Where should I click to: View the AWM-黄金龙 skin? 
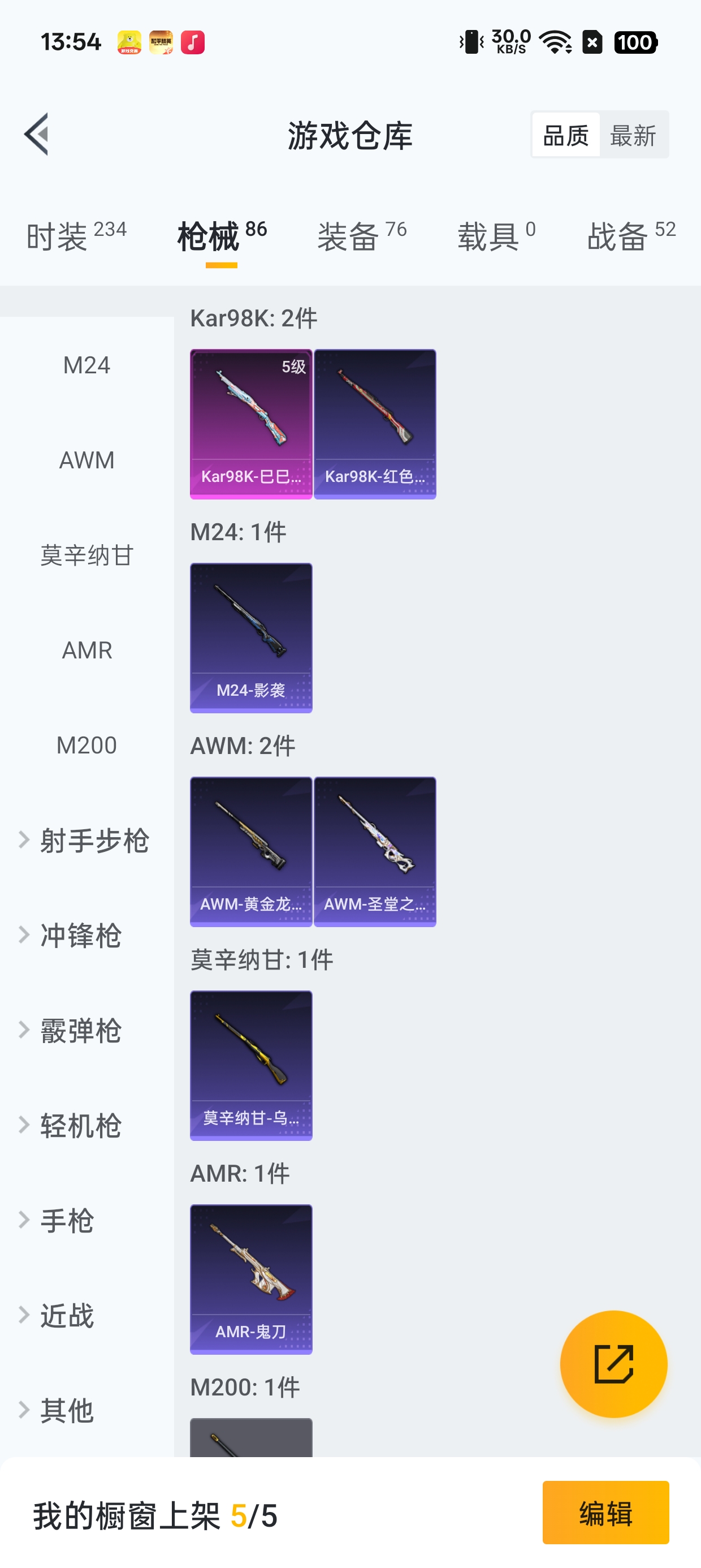pyautogui.click(x=252, y=851)
